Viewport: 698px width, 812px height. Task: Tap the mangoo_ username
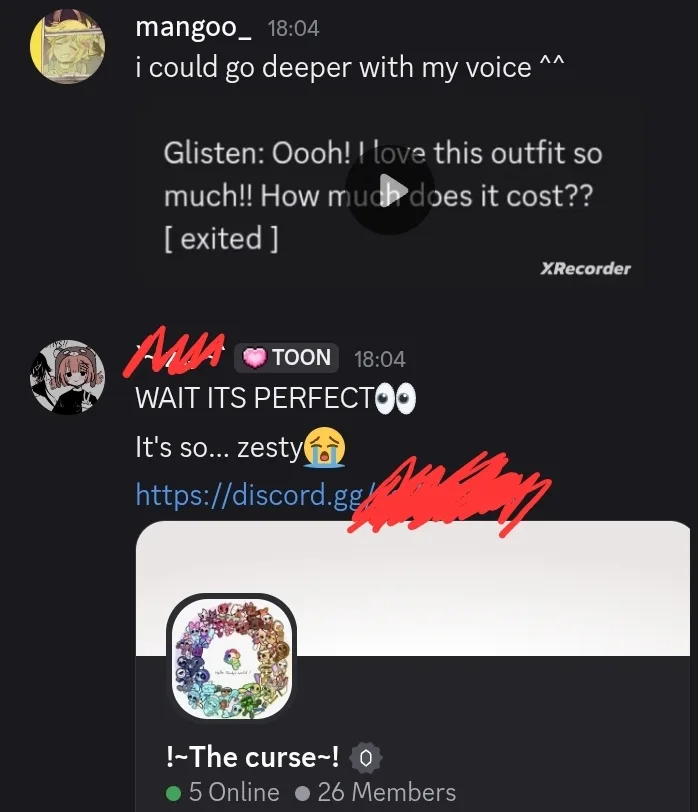coord(193,27)
